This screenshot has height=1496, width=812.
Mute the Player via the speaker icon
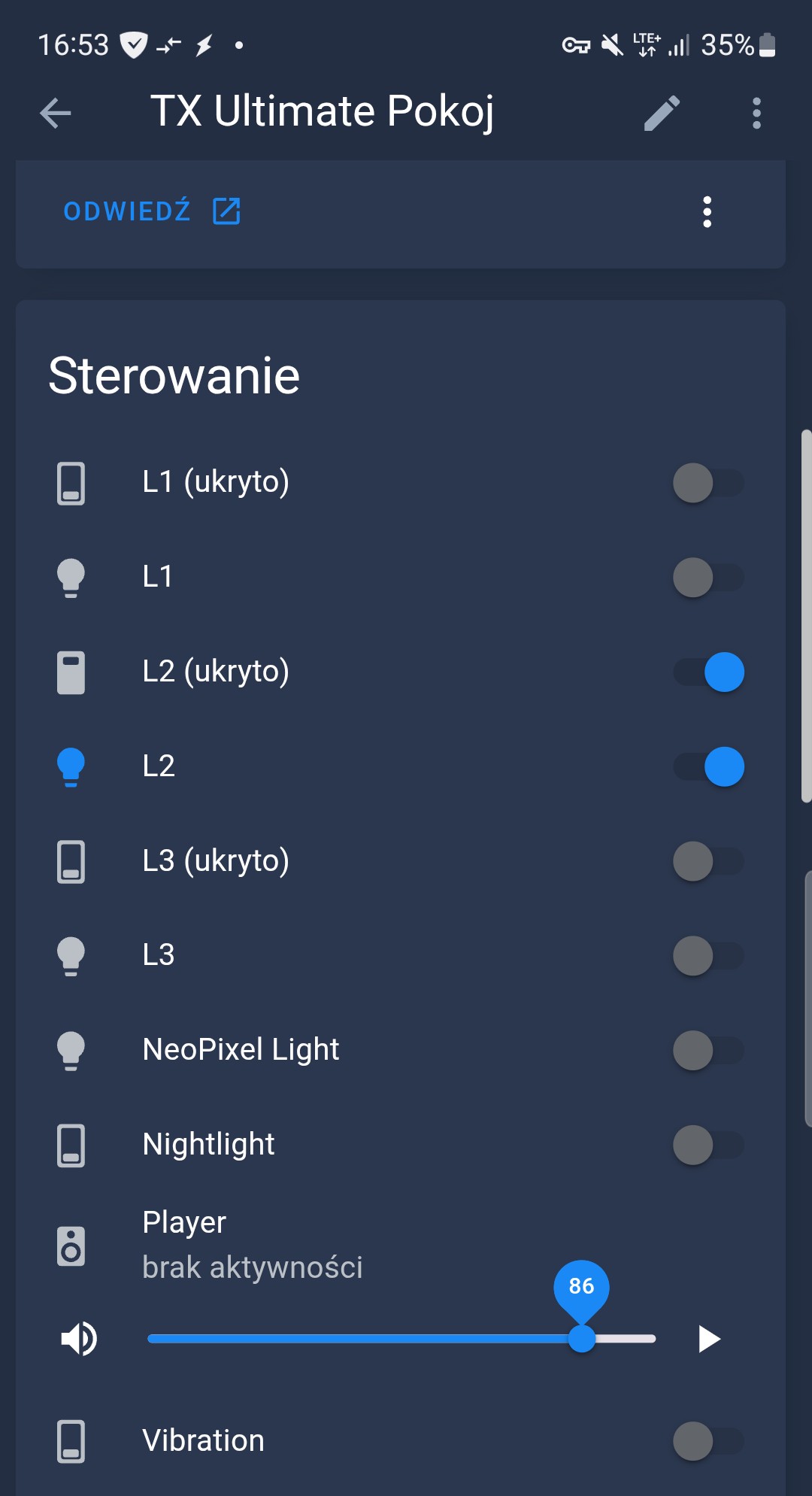click(79, 1339)
